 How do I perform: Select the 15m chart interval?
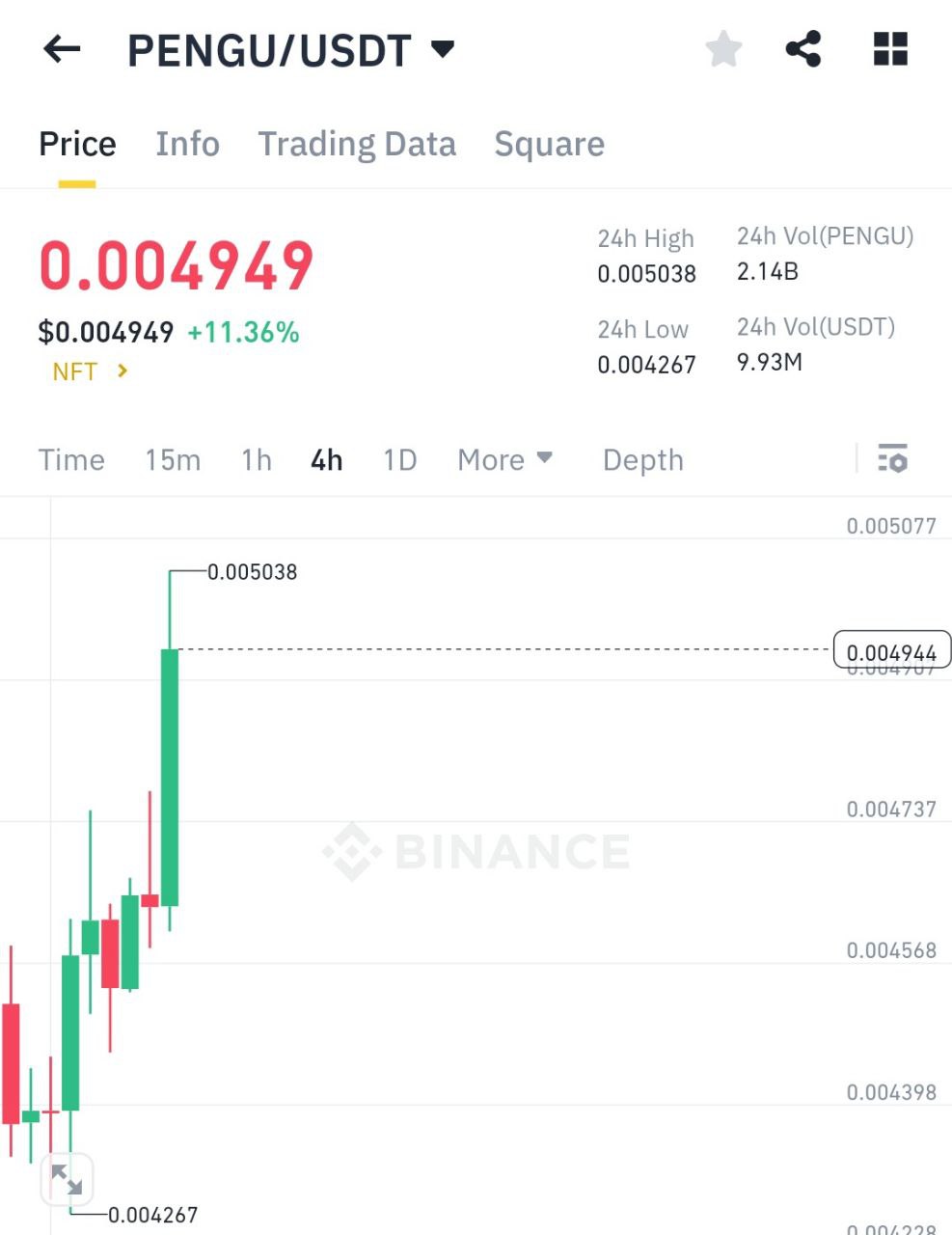tap(173, 460)
